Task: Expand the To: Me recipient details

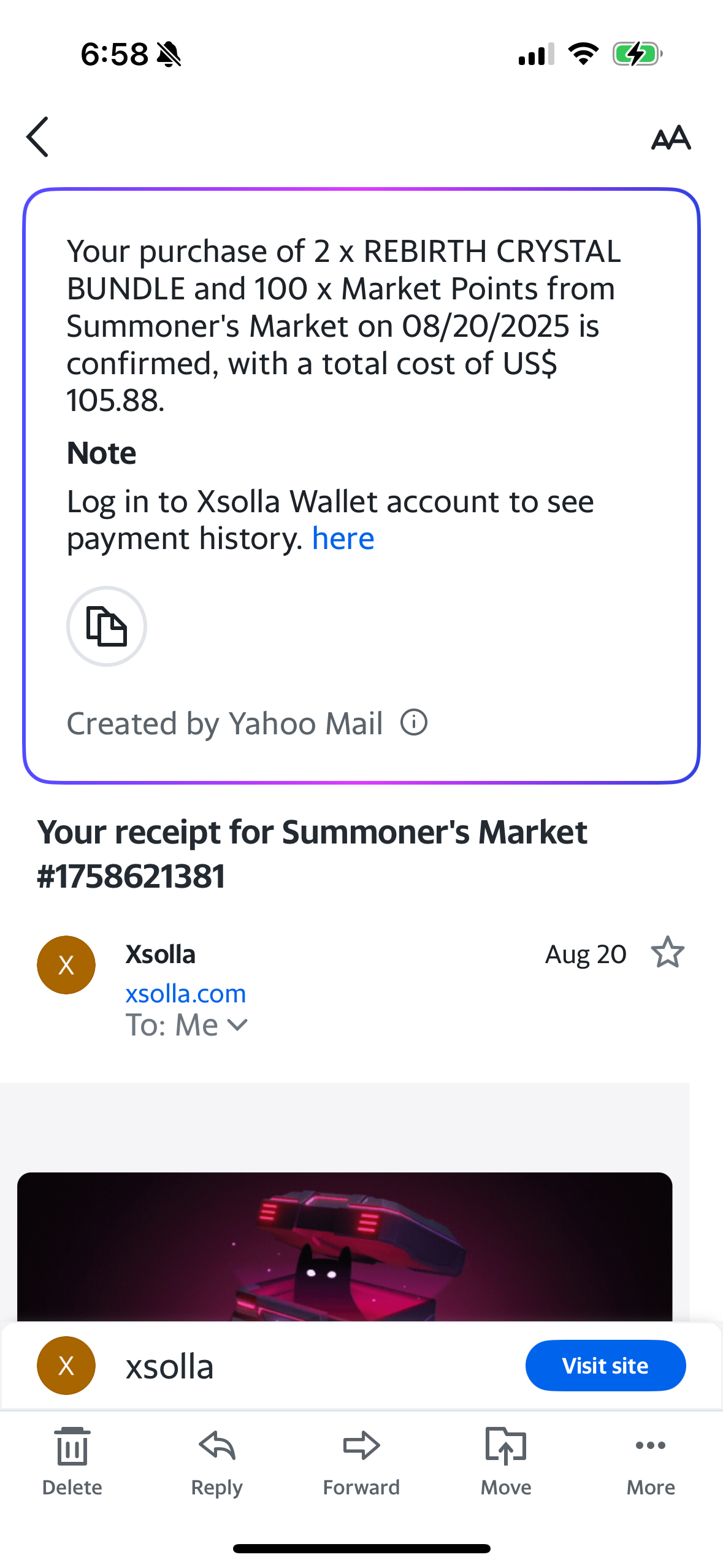Action: (186, 1025)
